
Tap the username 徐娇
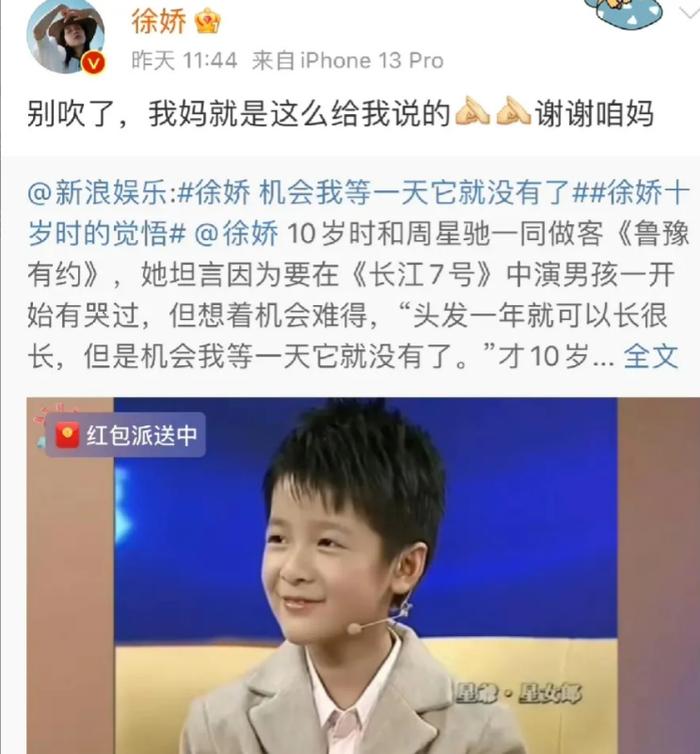pos(158,20)
